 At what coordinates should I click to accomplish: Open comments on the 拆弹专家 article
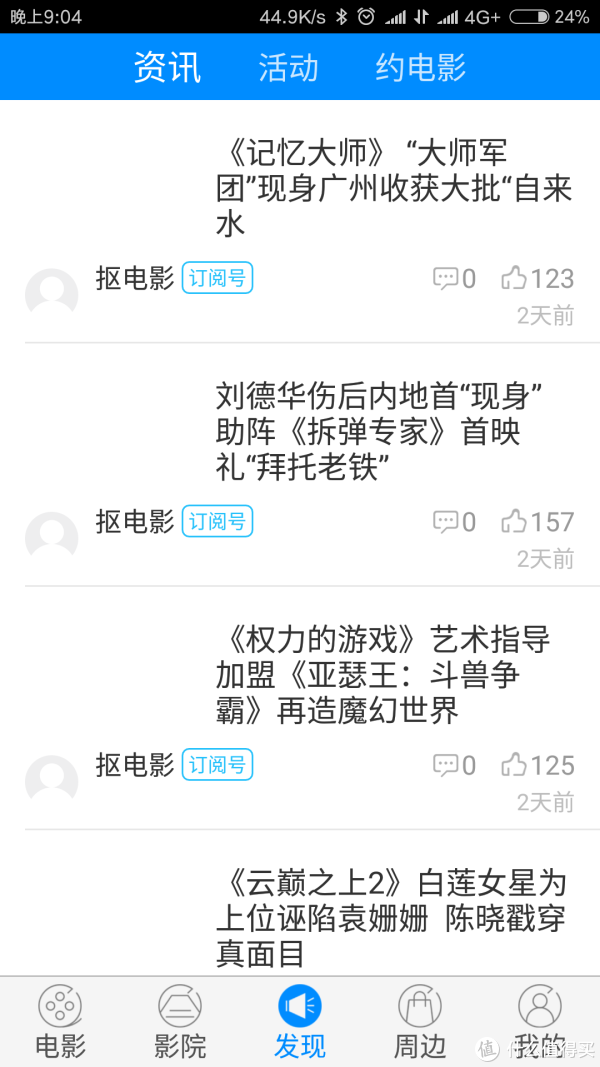point(454,522)
